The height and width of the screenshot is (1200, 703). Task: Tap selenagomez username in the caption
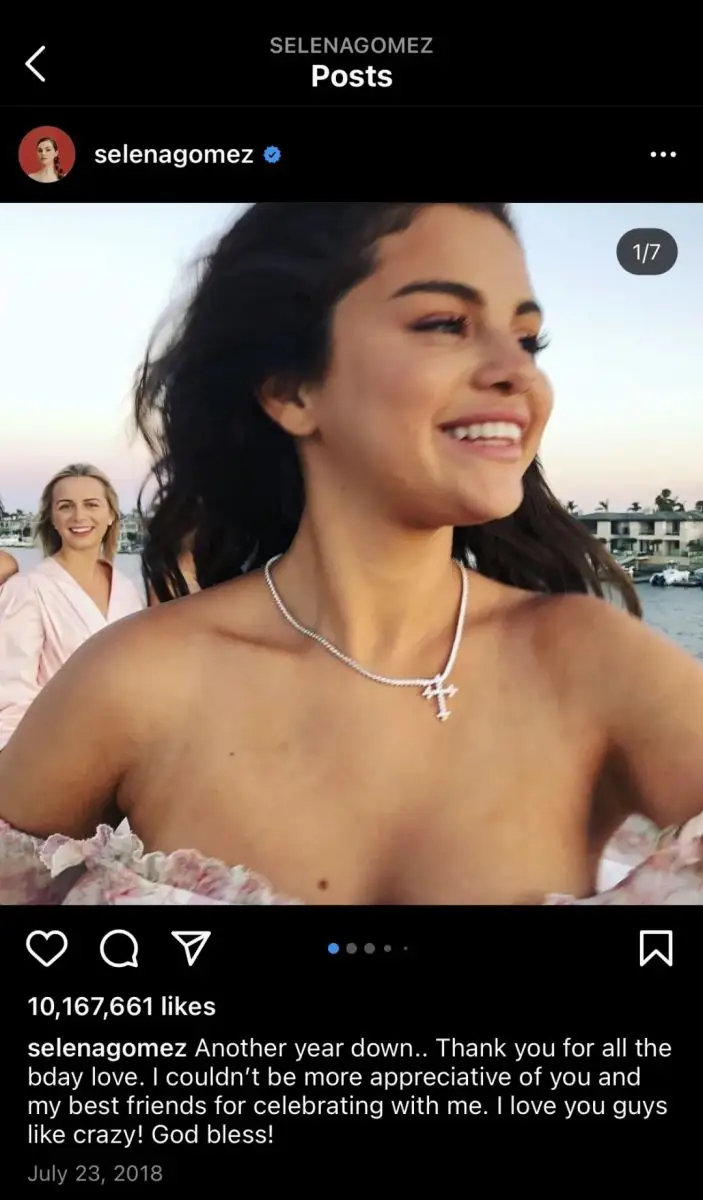pos(107,1048)
